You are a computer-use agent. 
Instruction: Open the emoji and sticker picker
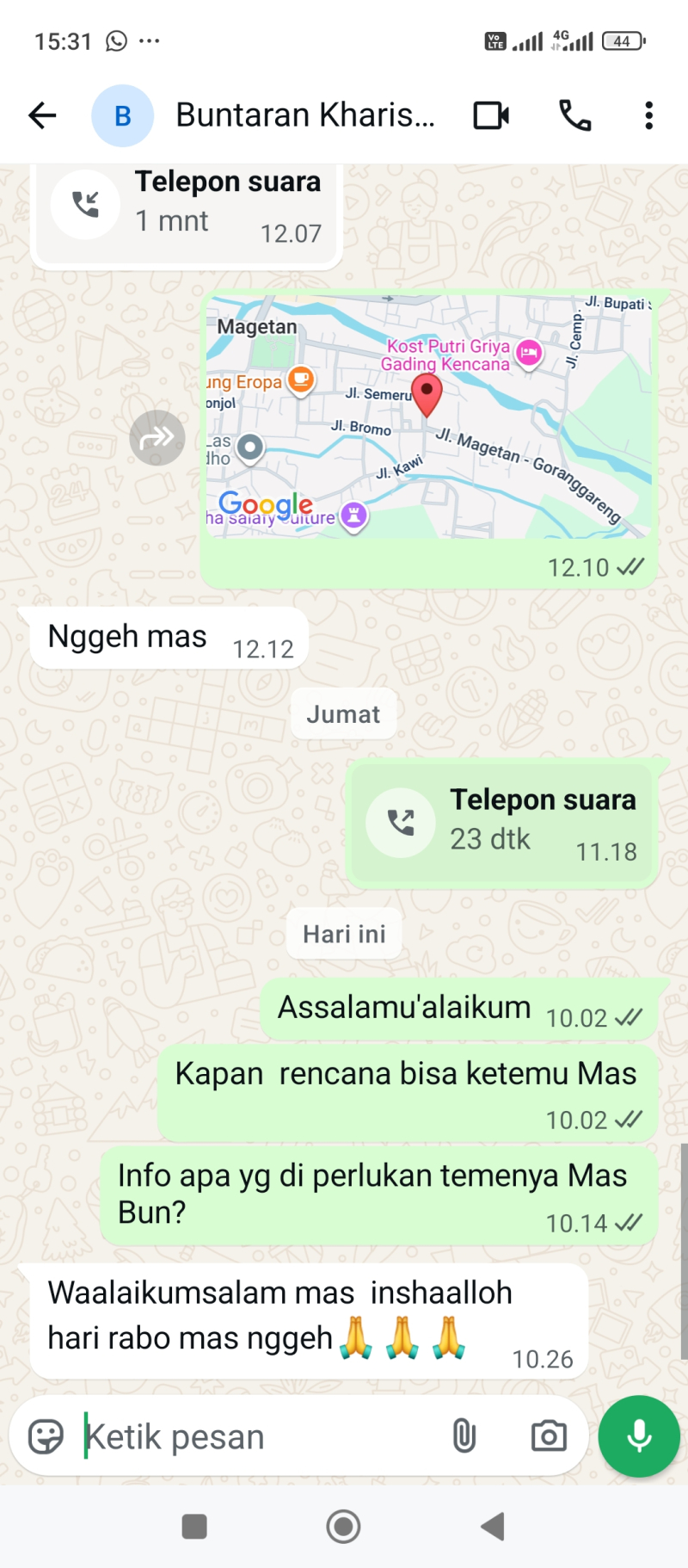46,1436
